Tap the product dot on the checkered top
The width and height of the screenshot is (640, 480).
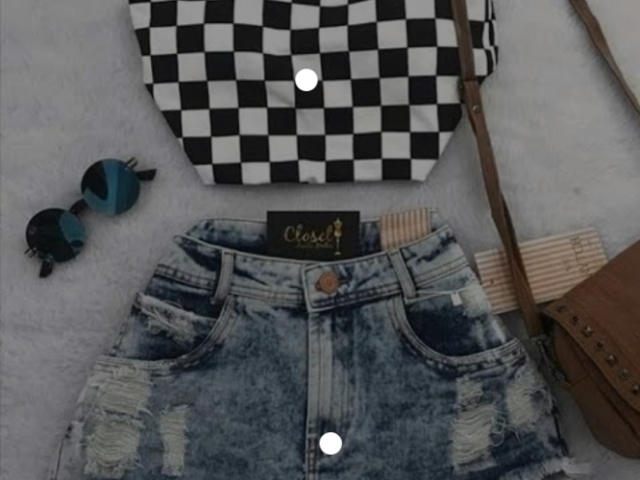tap(307, 80)
